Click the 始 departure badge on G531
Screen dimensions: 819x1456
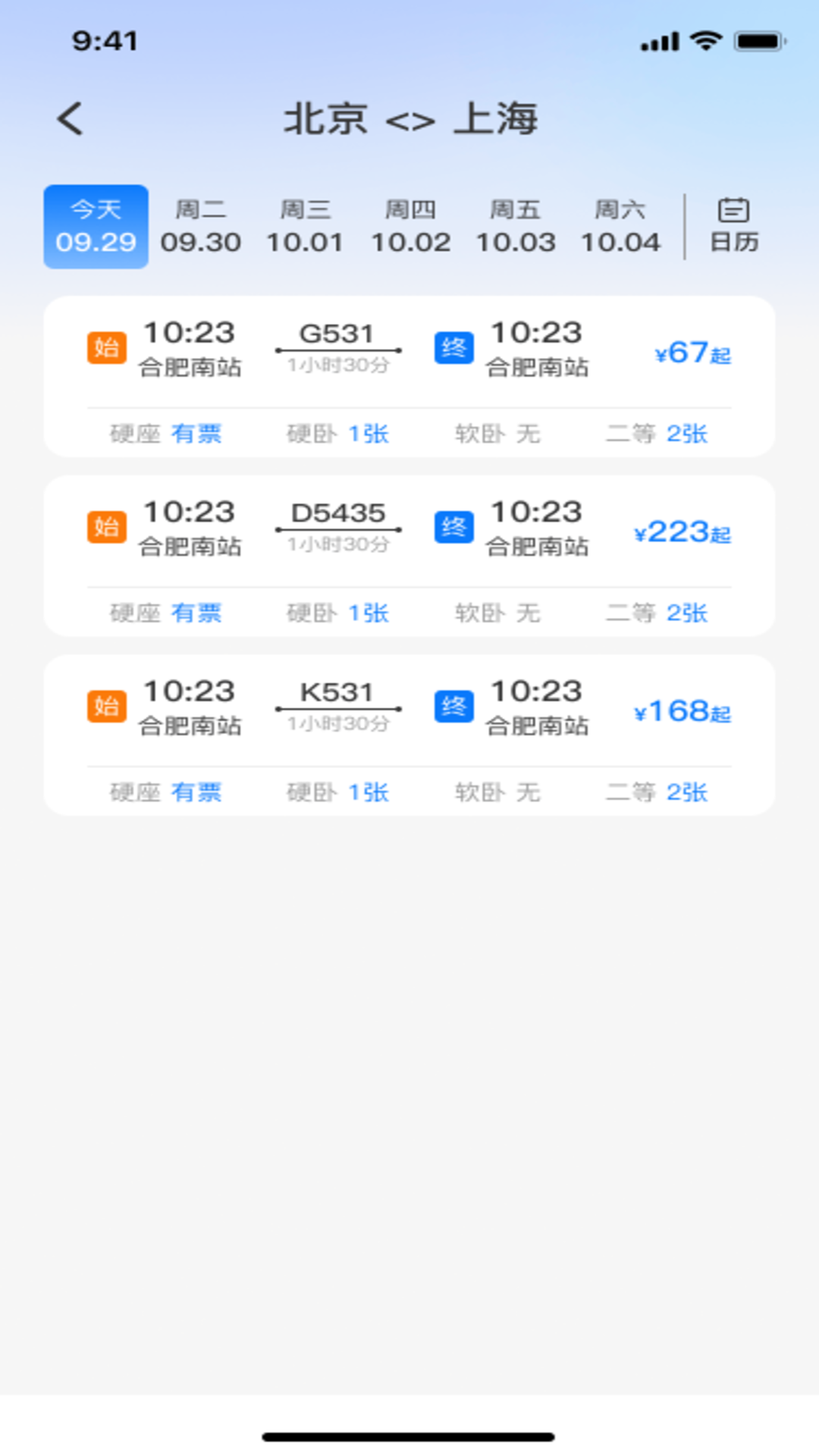107,347
